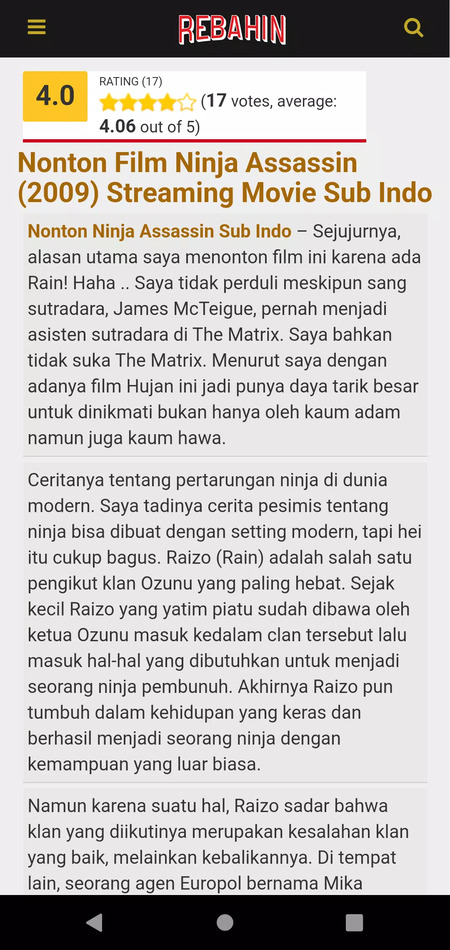Go back using the system back button
The width and height of the screenshot is (450, 950).
click(94, 922)
